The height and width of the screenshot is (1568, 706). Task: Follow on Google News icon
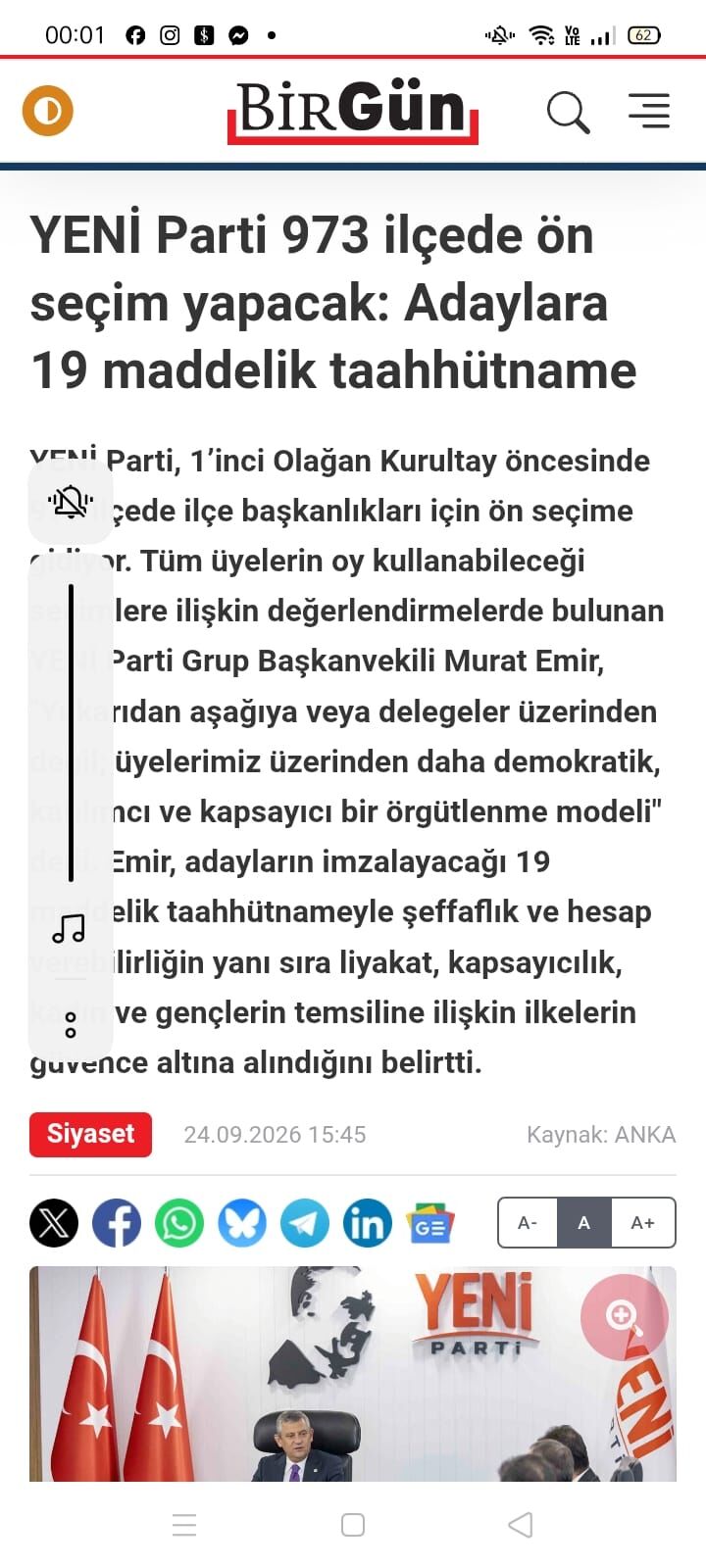click(430, 1223)
